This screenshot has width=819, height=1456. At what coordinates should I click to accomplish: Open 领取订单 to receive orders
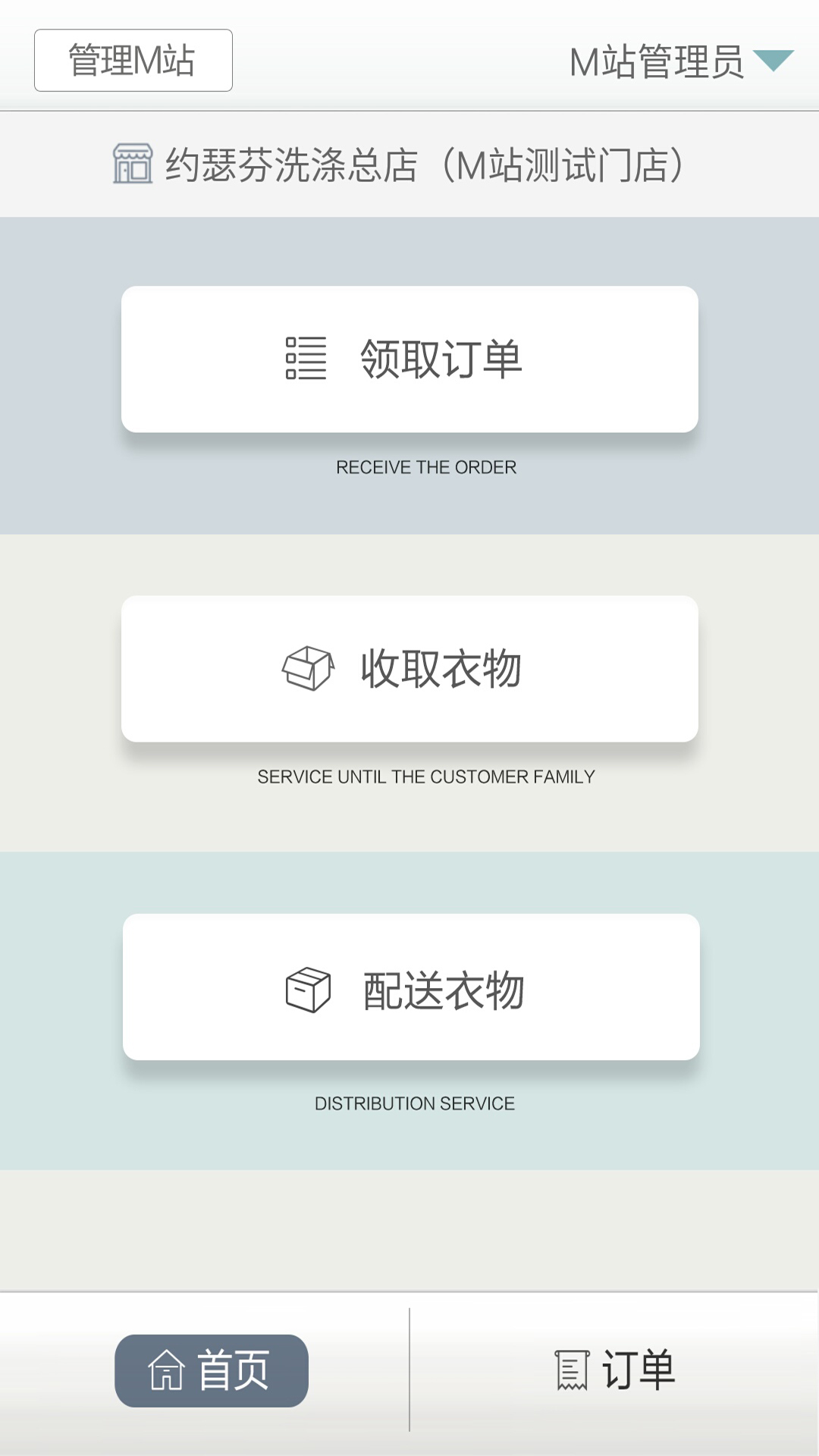(409, 359)
